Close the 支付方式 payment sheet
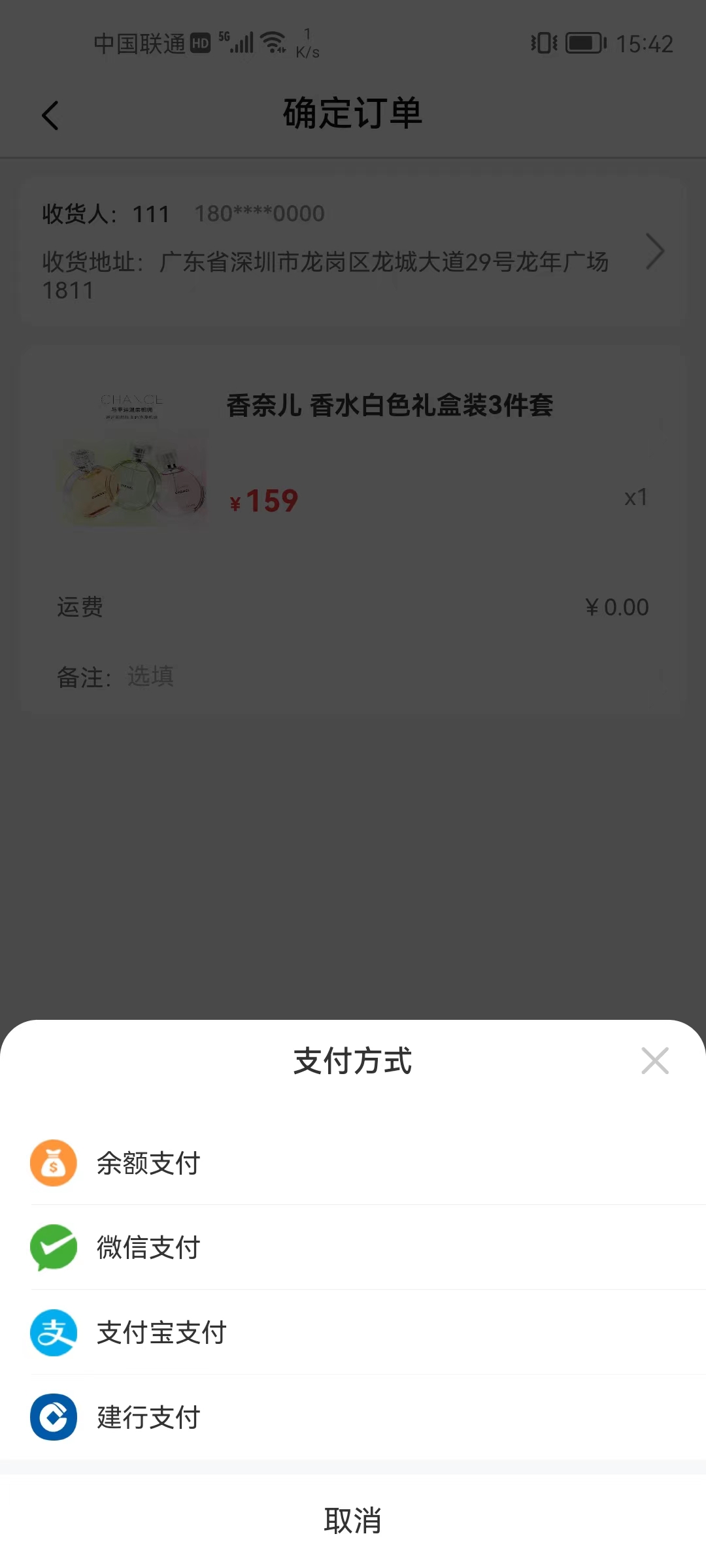706x1568 pixels. click(654, 1061)
